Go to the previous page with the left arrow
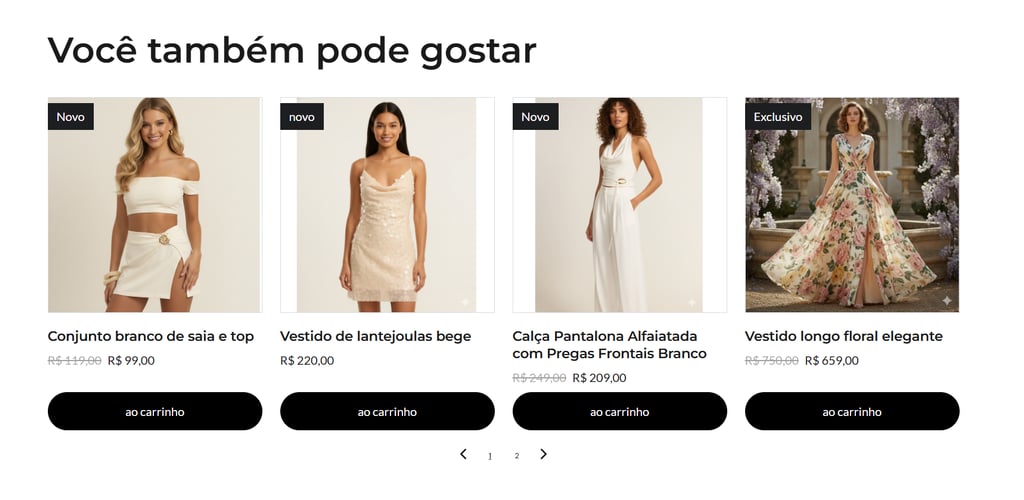This screenshot has width=1024, height=500. [x=463, y=454]
